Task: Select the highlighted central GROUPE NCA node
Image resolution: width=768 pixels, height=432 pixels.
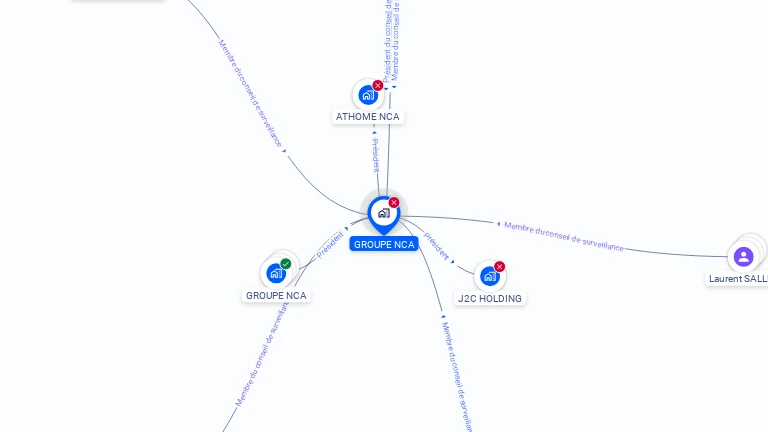Action: (383, 213)
